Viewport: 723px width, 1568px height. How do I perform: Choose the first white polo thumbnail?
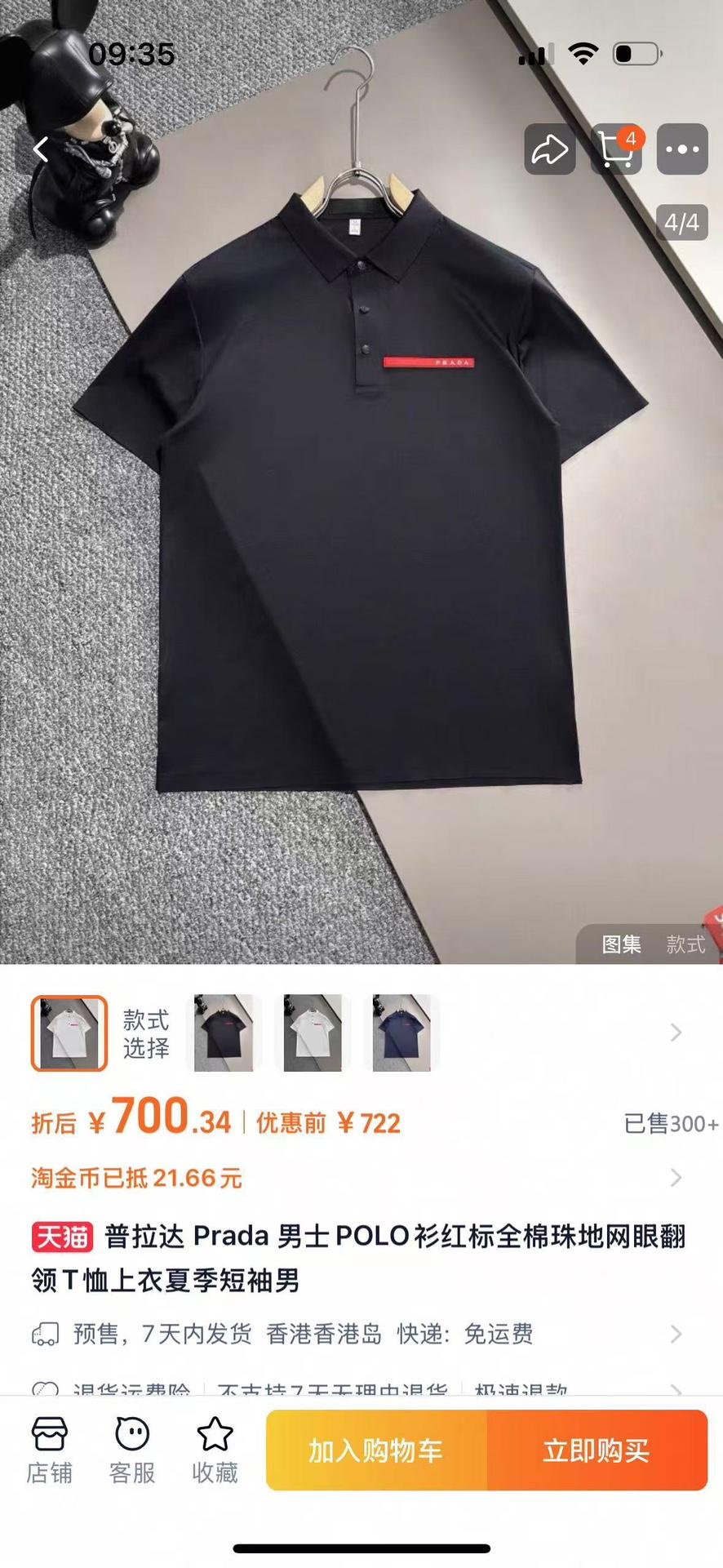click(69, 1033)
